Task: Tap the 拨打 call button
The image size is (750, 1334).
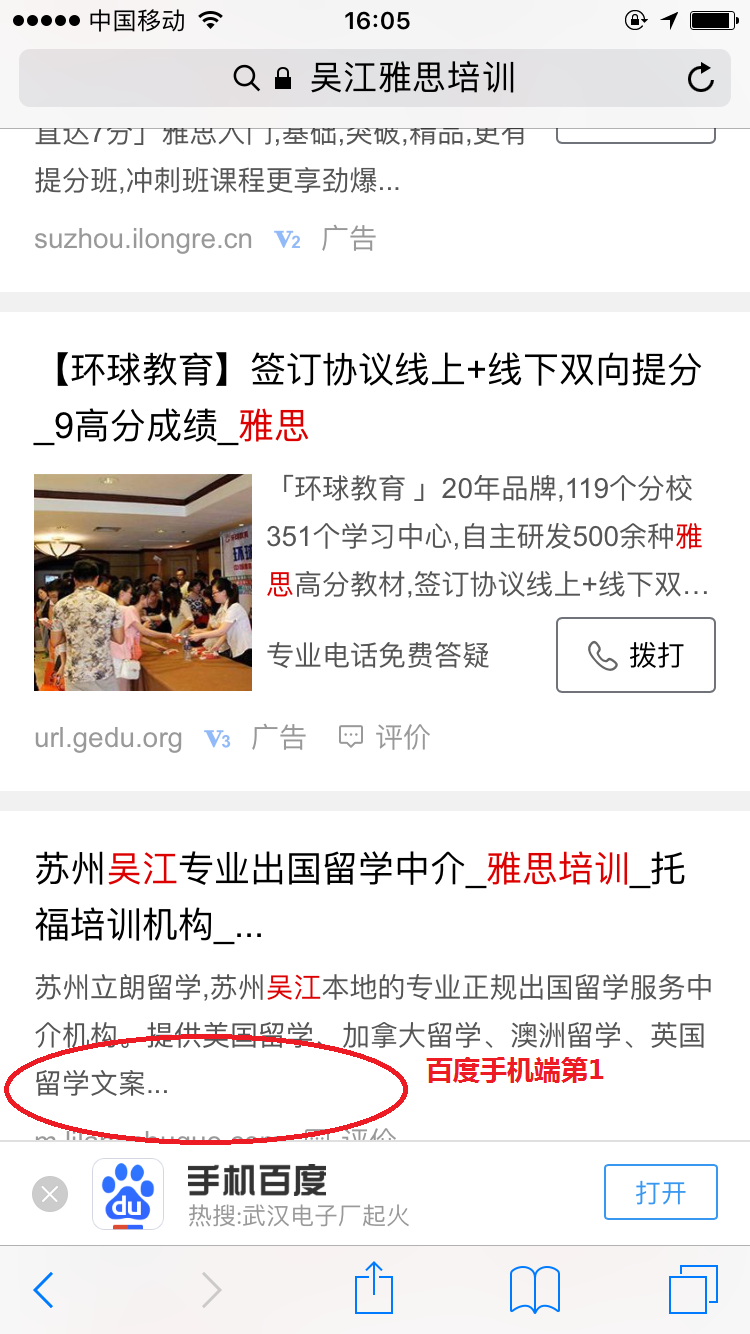Action: (635, 655)
